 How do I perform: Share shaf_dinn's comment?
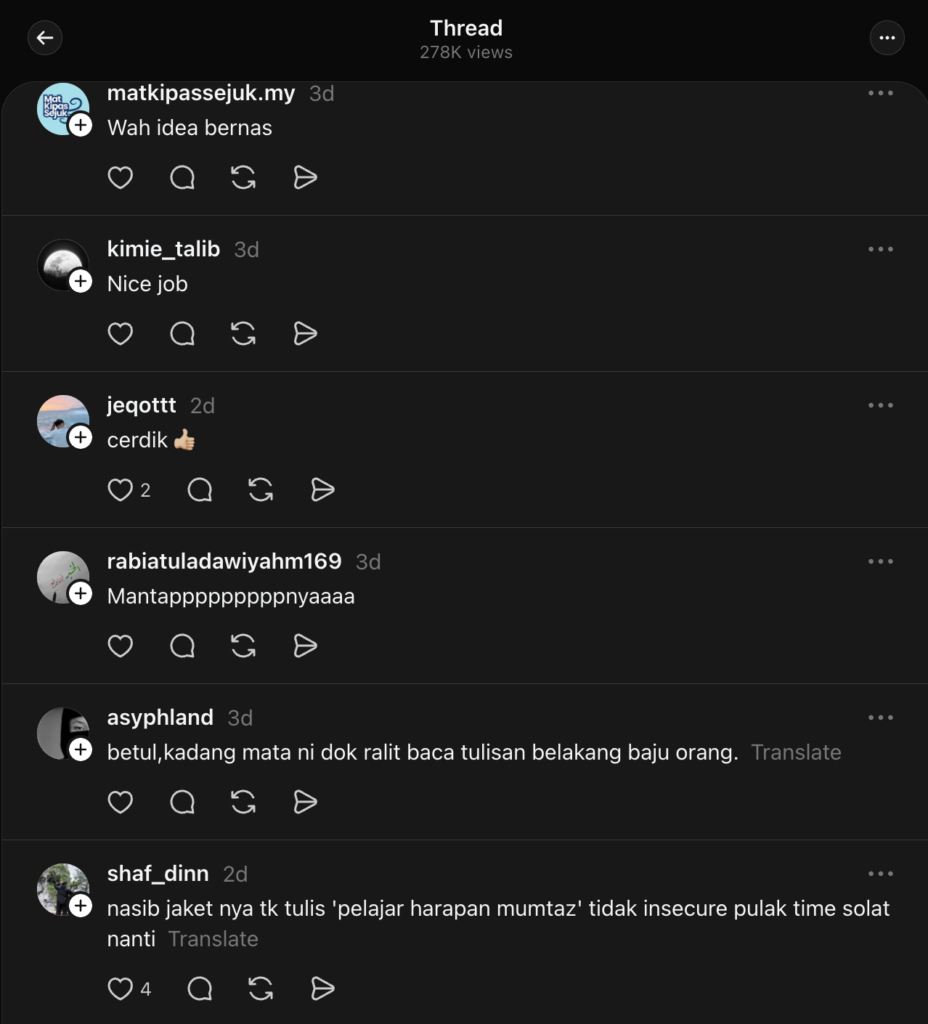[322, 989]
